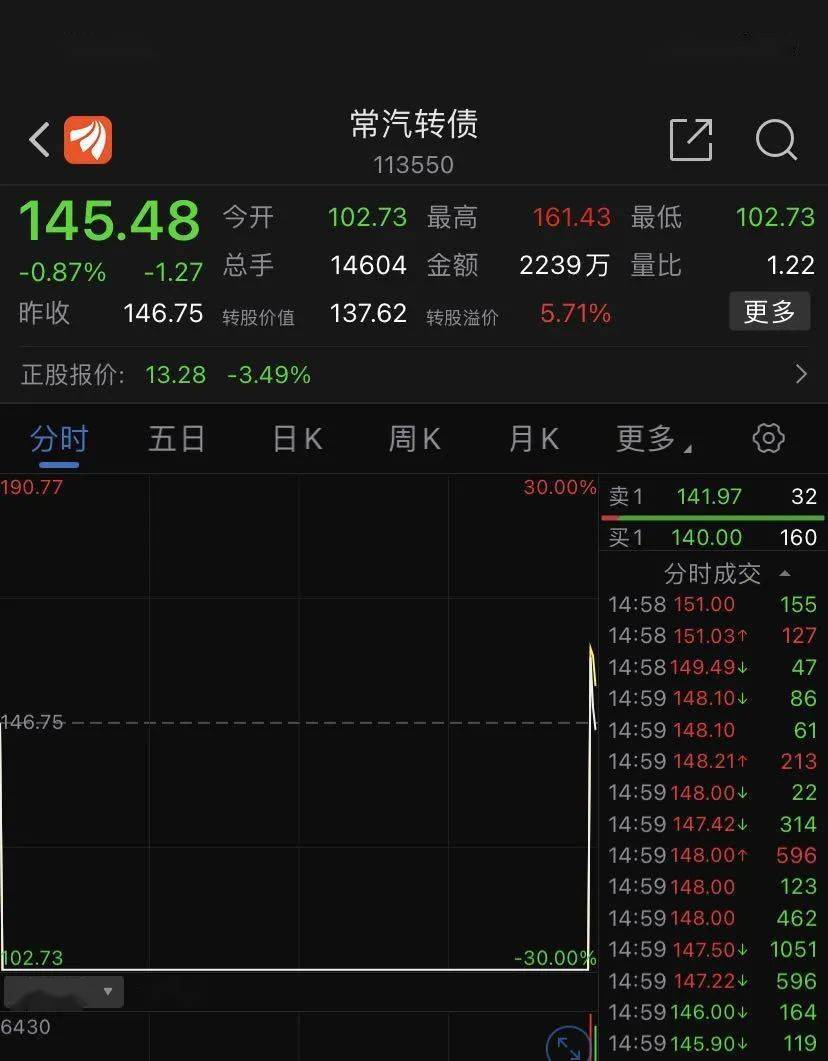
Task: Expand the 正股报价 row with the right chevron
Action: point(801,373)
